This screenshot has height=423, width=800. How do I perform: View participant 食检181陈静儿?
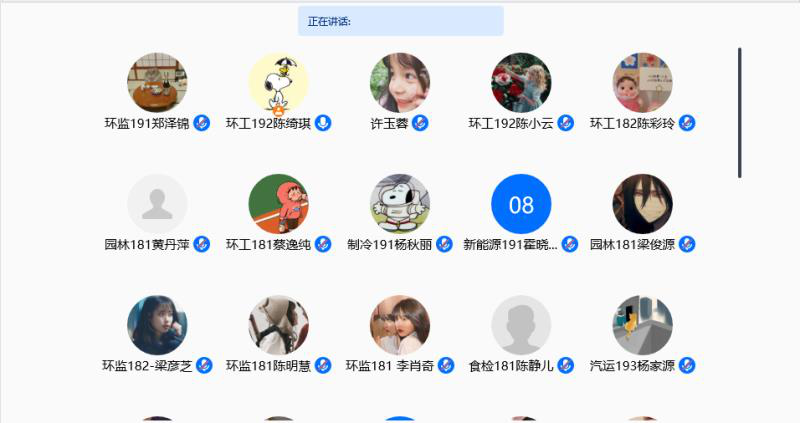[521, 325]
